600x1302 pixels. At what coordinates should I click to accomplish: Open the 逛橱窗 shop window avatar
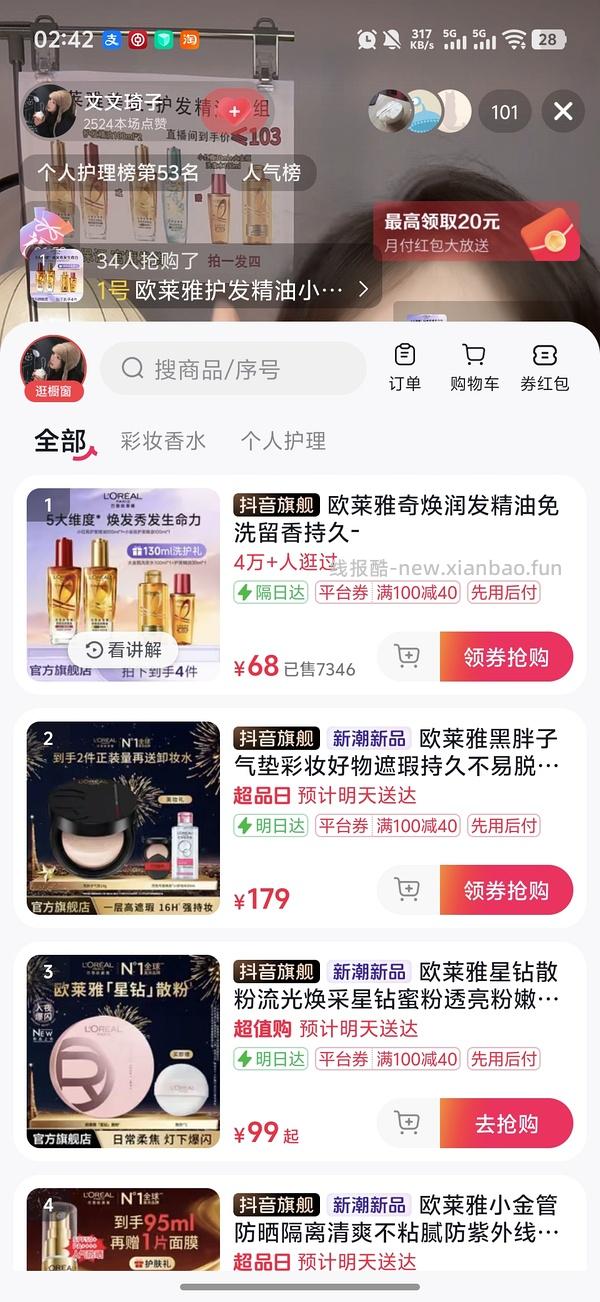coord(54,368)
